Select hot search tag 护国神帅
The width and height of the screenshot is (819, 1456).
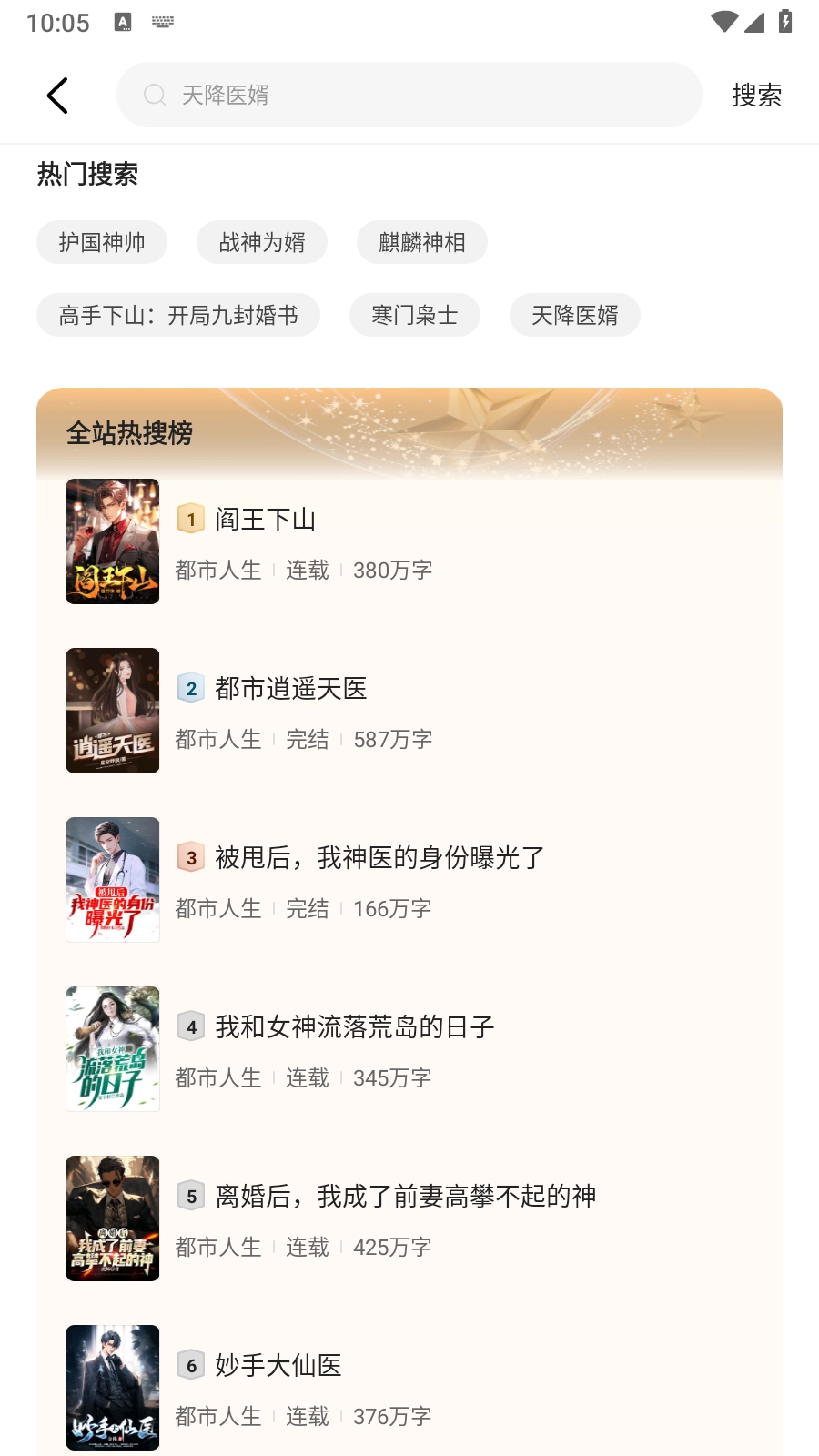[101, 242]
